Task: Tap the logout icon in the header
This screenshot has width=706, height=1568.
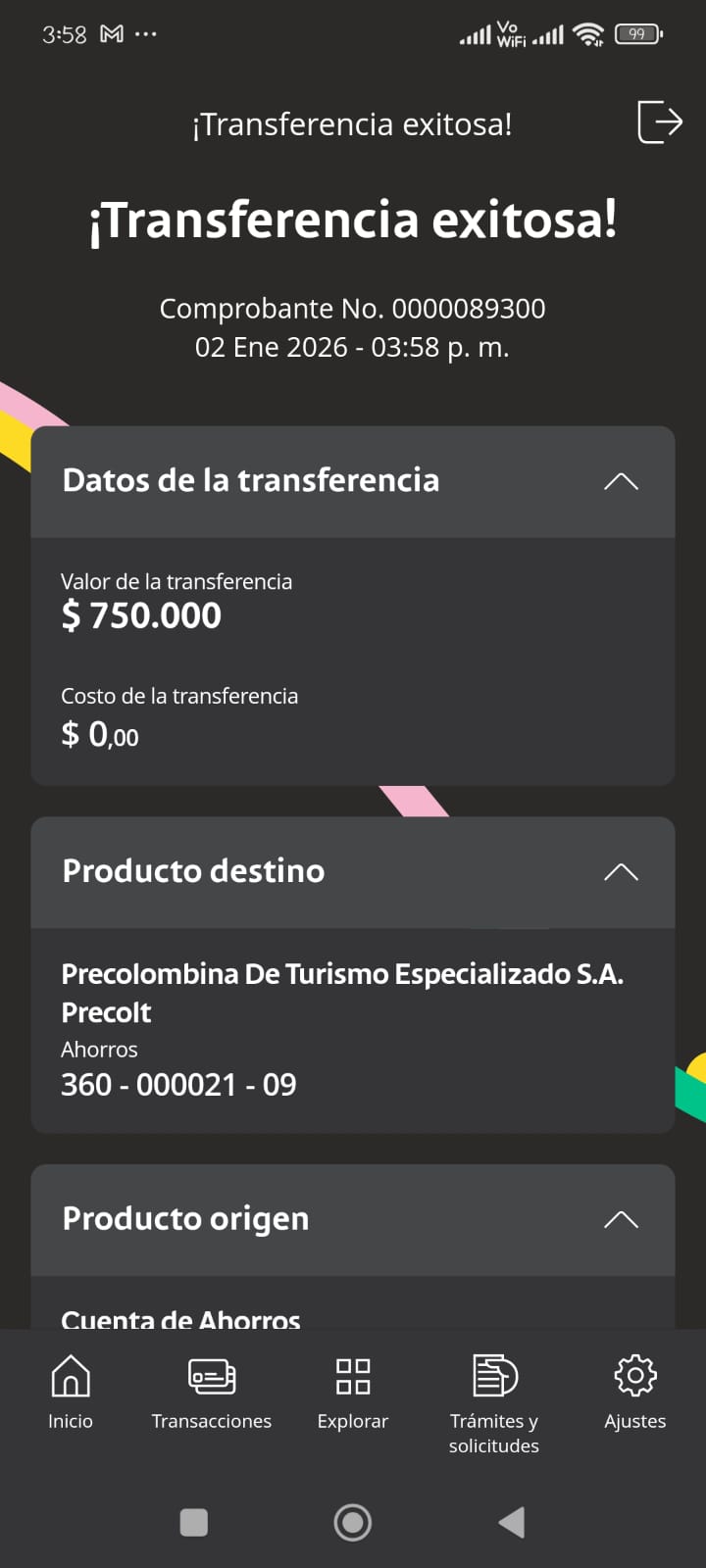Action: click(x=659, y=122)
